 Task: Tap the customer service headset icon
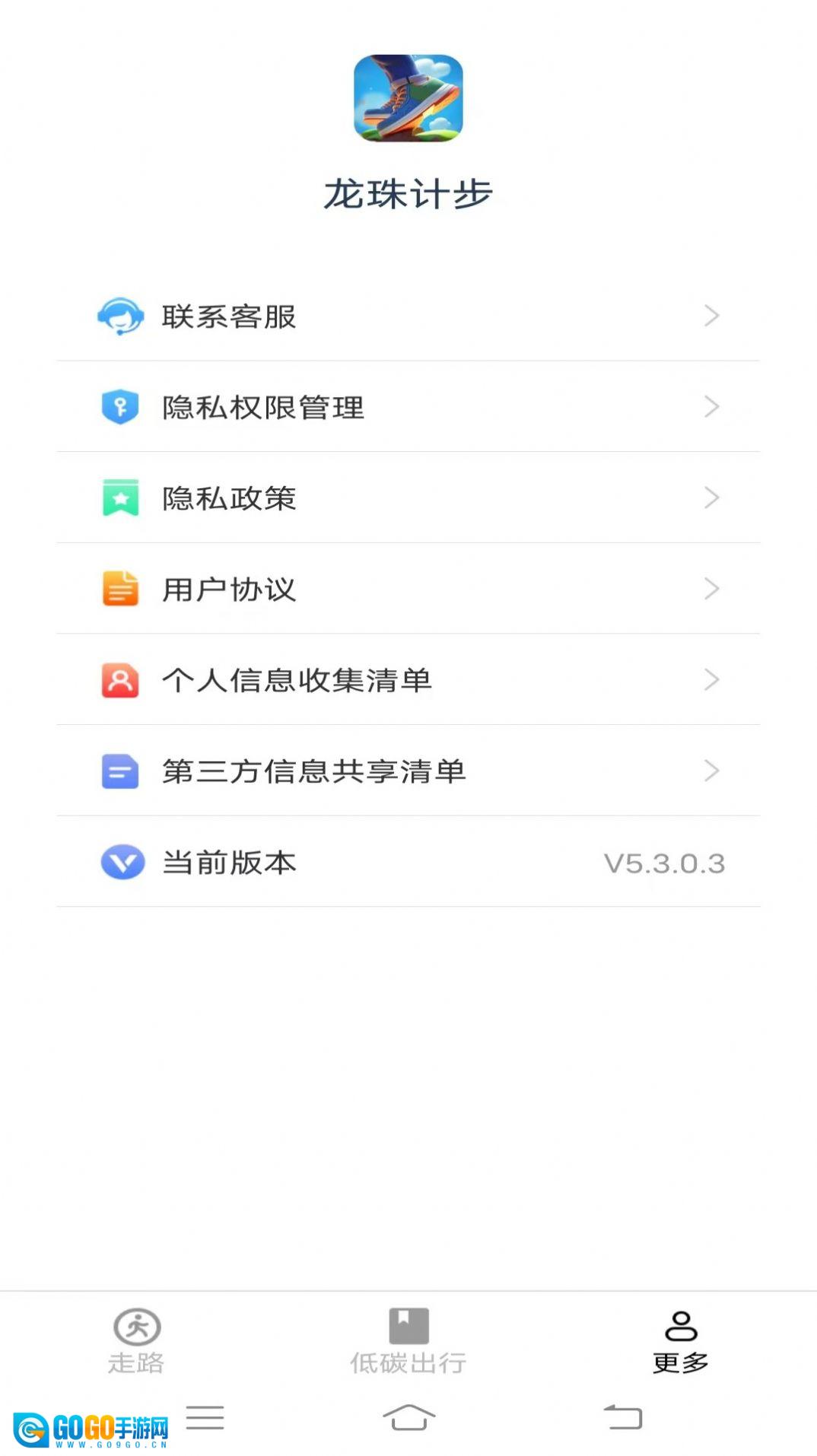(122, 316)
